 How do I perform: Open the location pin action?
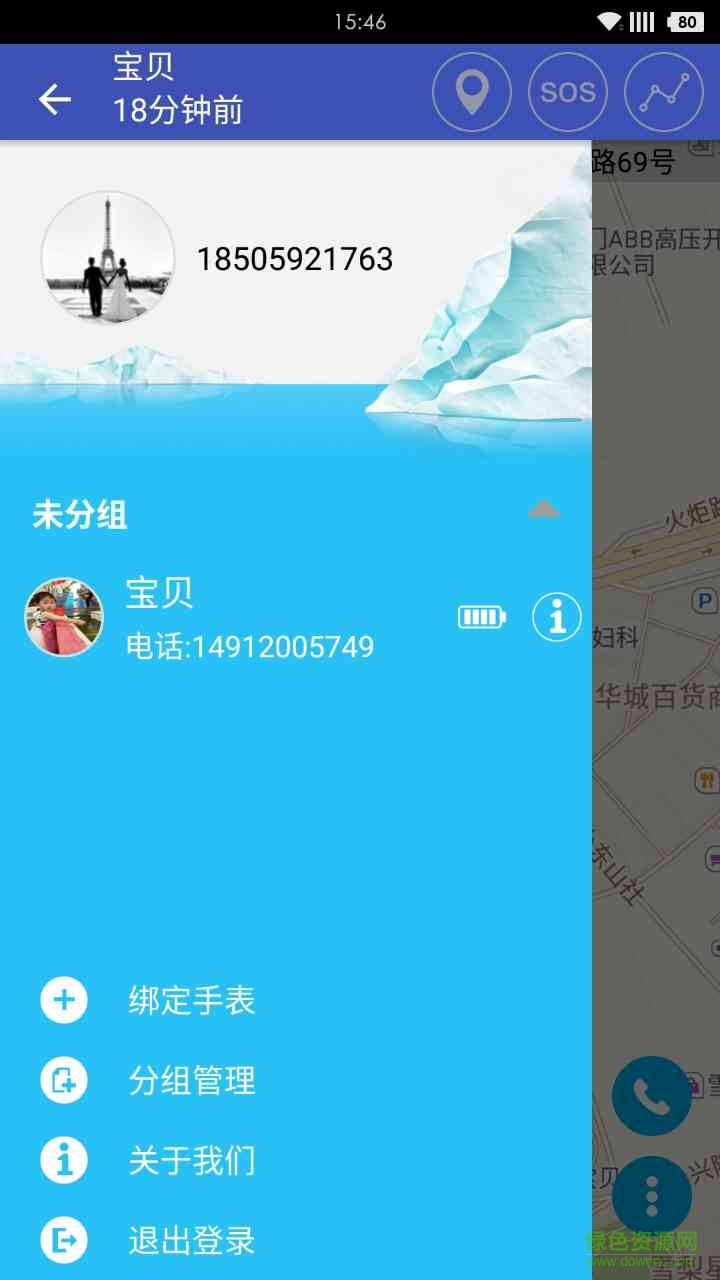(471, 93)
